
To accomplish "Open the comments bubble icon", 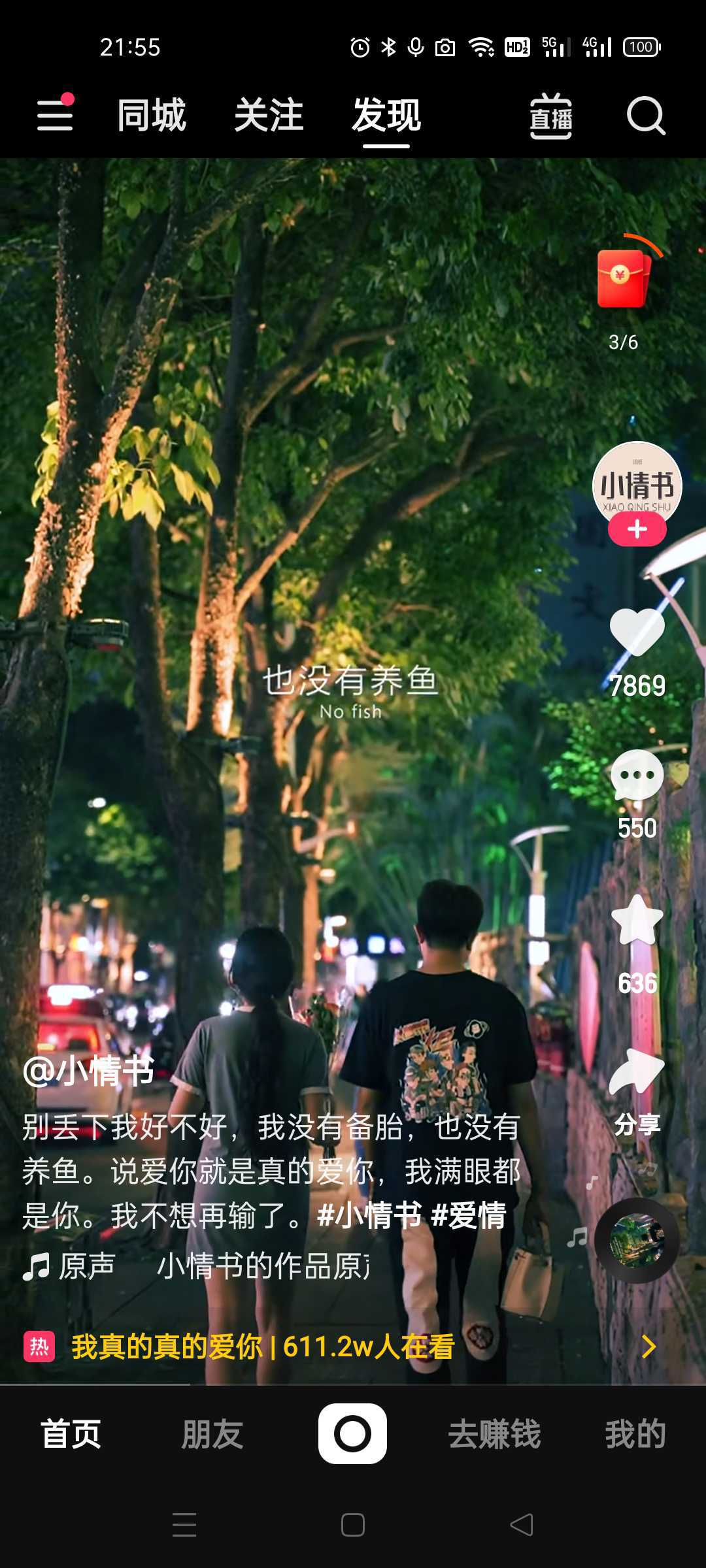I will (637, 776).
